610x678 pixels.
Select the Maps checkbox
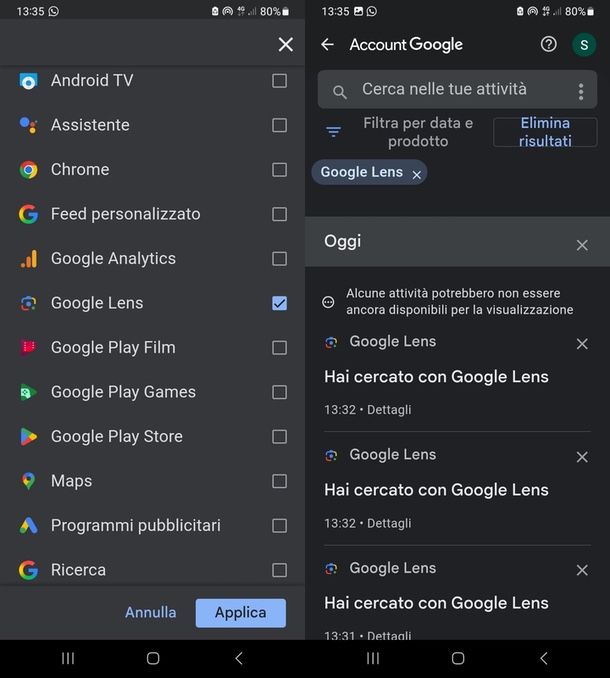pyautogui.click(x=279, y=481)
